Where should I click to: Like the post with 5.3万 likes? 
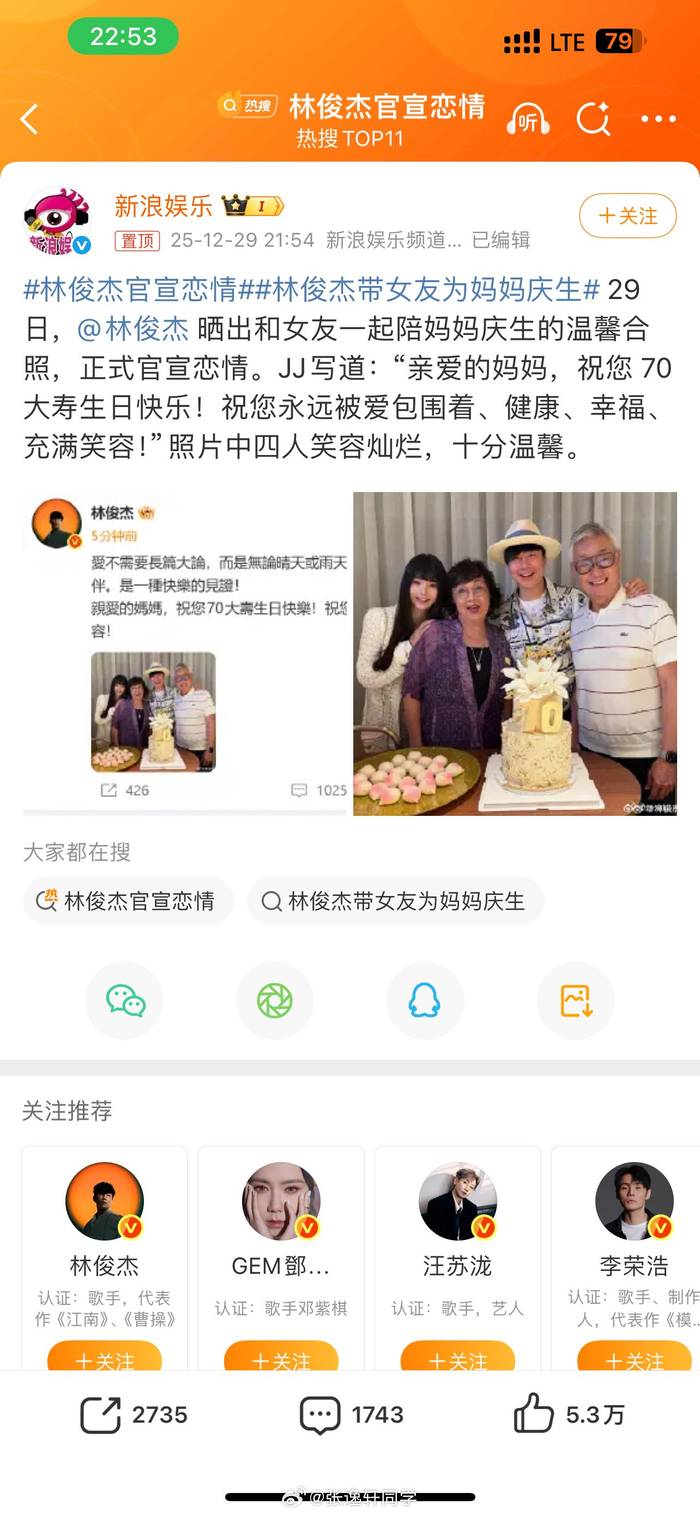point(569,1415)
